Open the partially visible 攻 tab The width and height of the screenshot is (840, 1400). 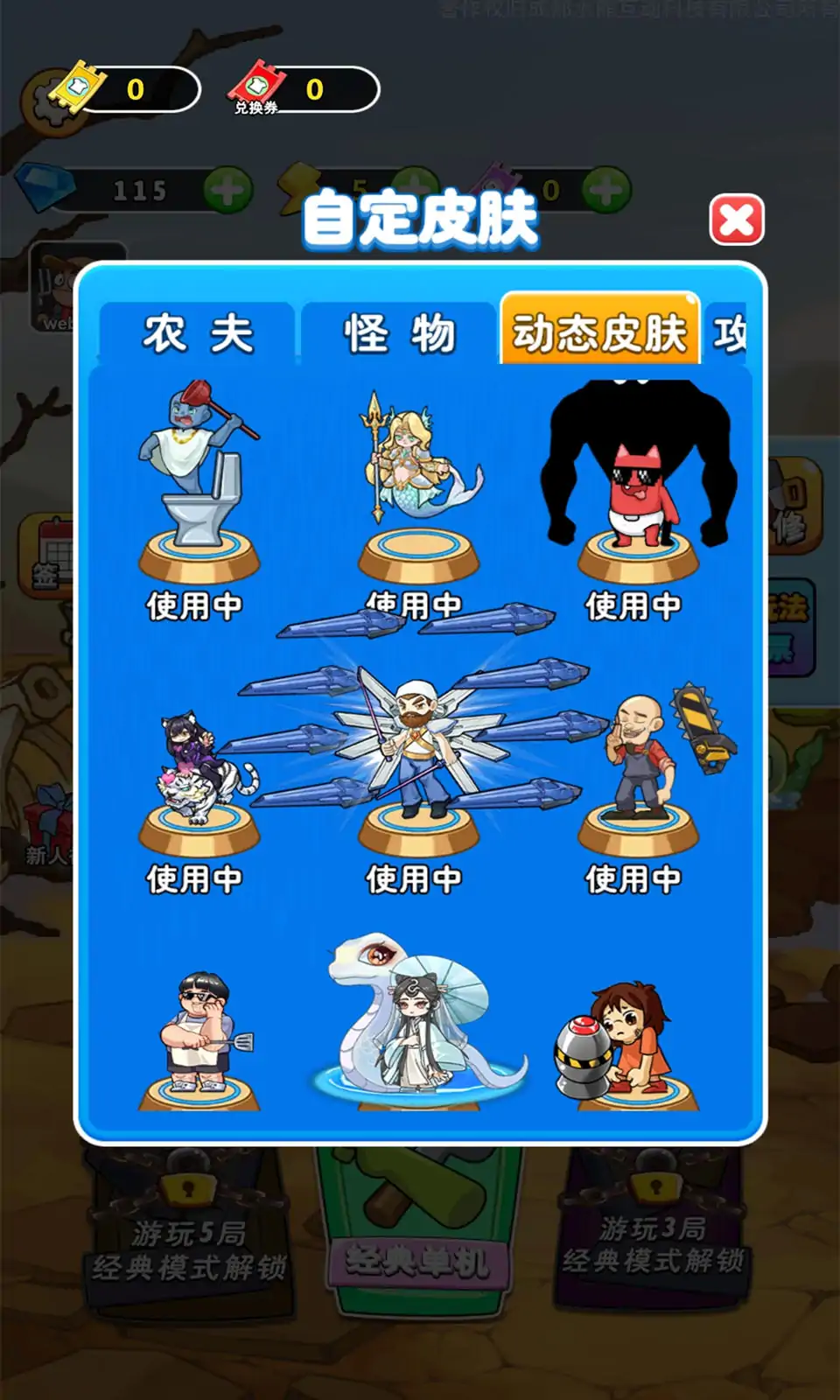tap(729, 333)
